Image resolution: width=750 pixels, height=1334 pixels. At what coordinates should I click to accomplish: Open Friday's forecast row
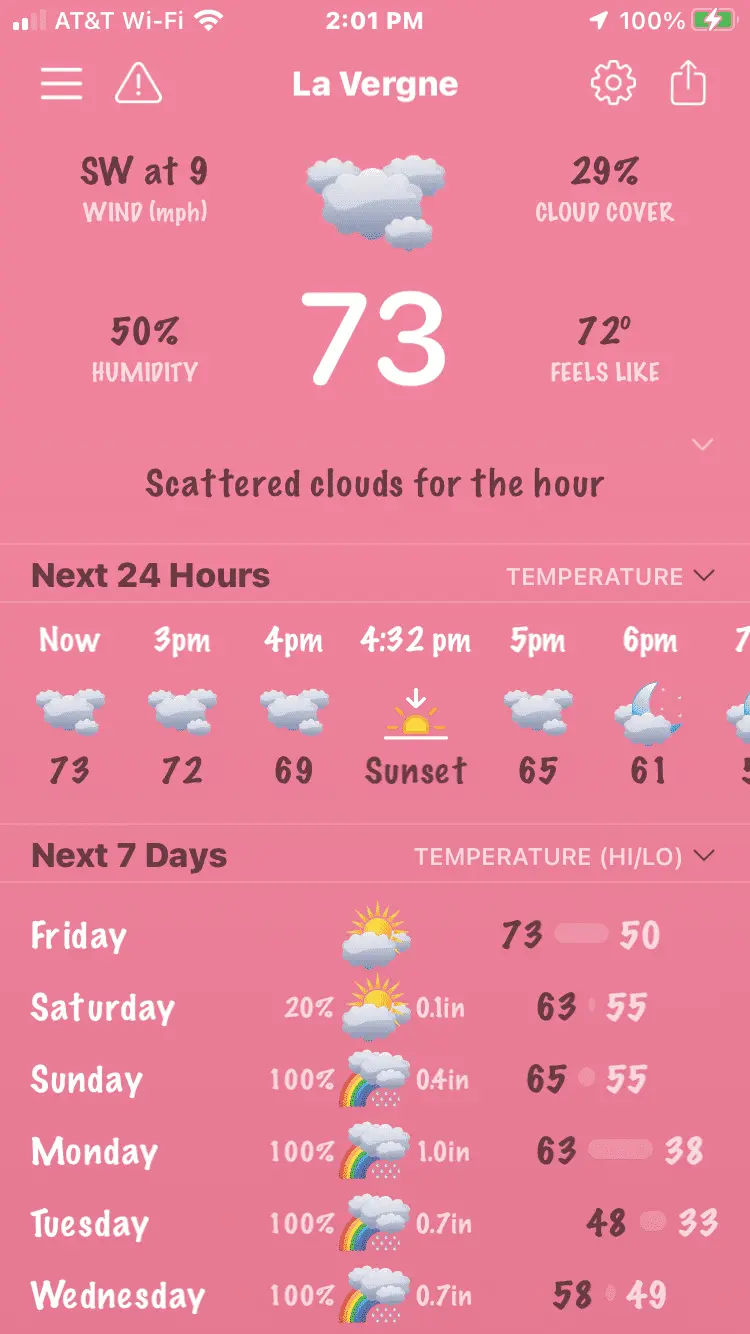pos(375,937)
